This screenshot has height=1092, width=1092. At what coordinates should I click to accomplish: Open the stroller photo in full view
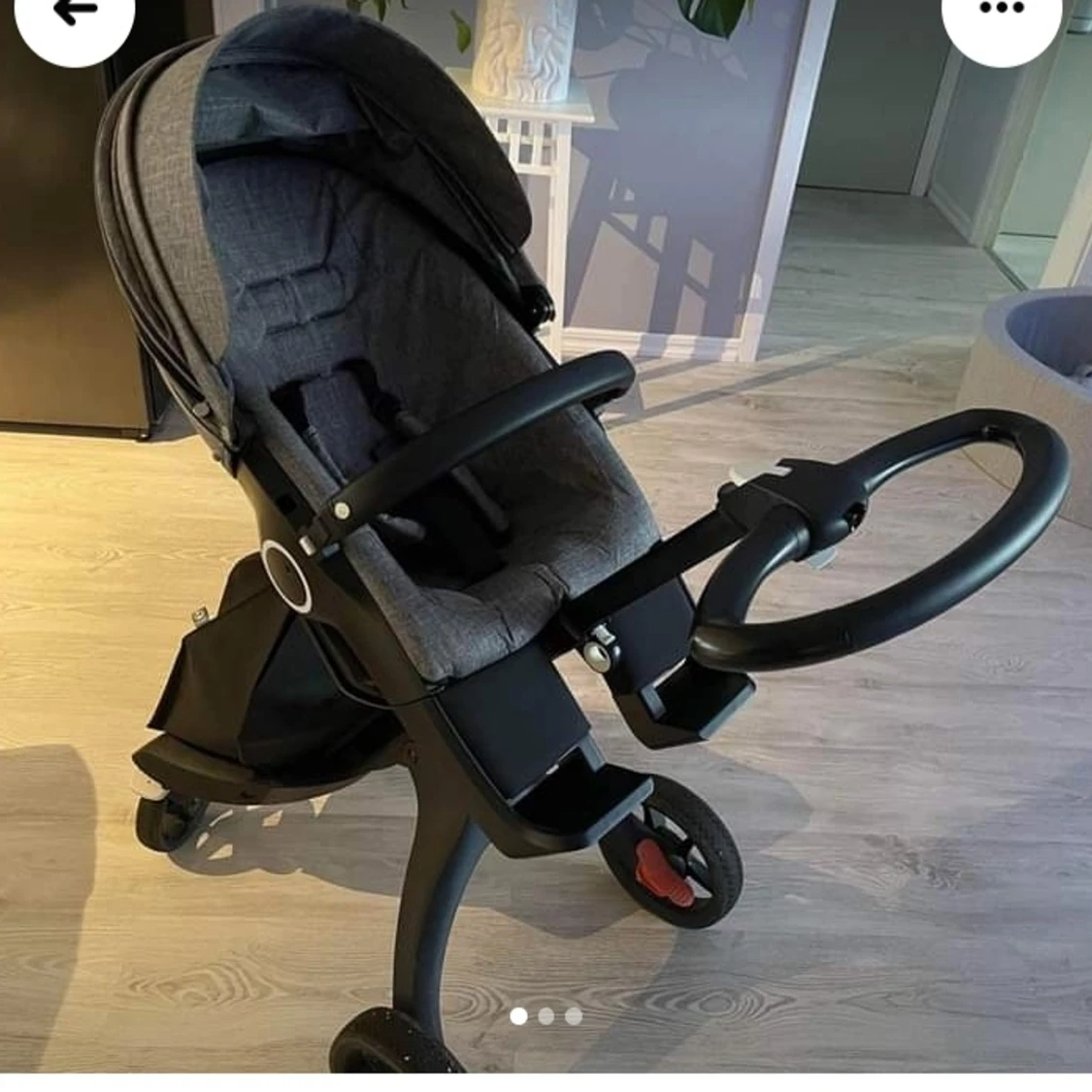(546, 544)
